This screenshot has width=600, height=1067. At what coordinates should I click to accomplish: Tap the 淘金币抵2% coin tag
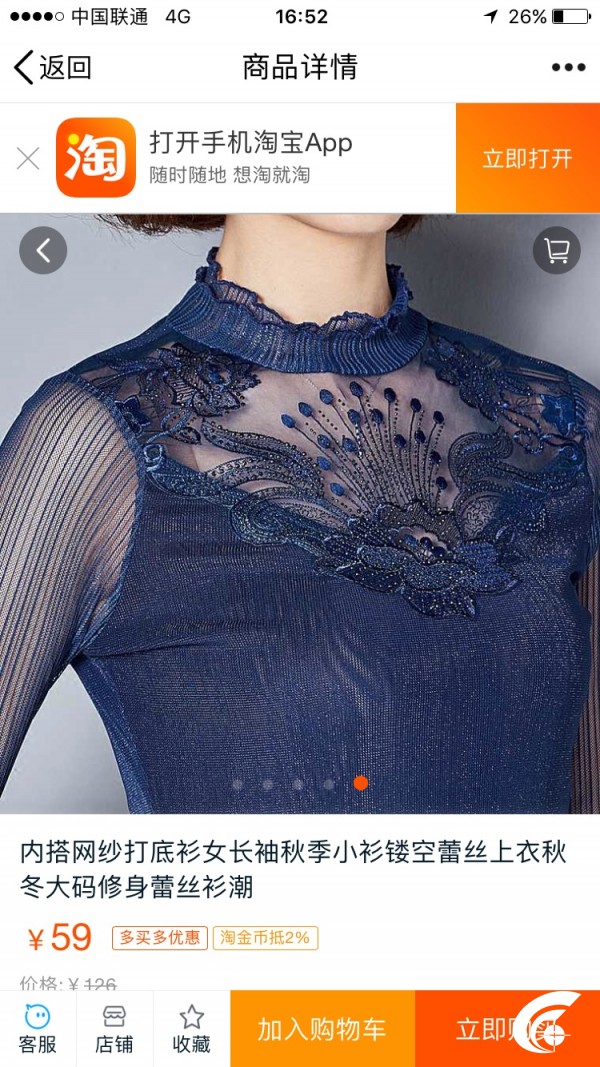point(265,938)
